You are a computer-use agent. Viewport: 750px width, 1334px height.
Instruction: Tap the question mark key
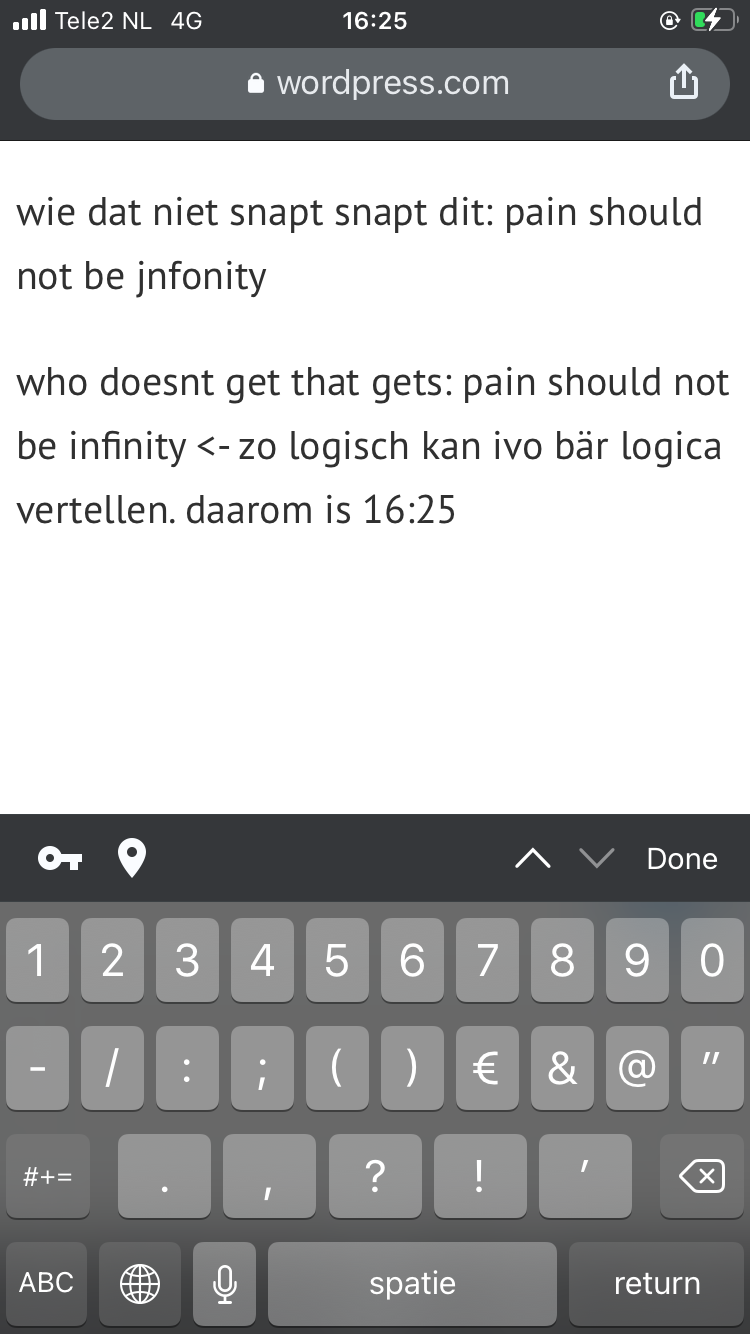pos(375,1176)
